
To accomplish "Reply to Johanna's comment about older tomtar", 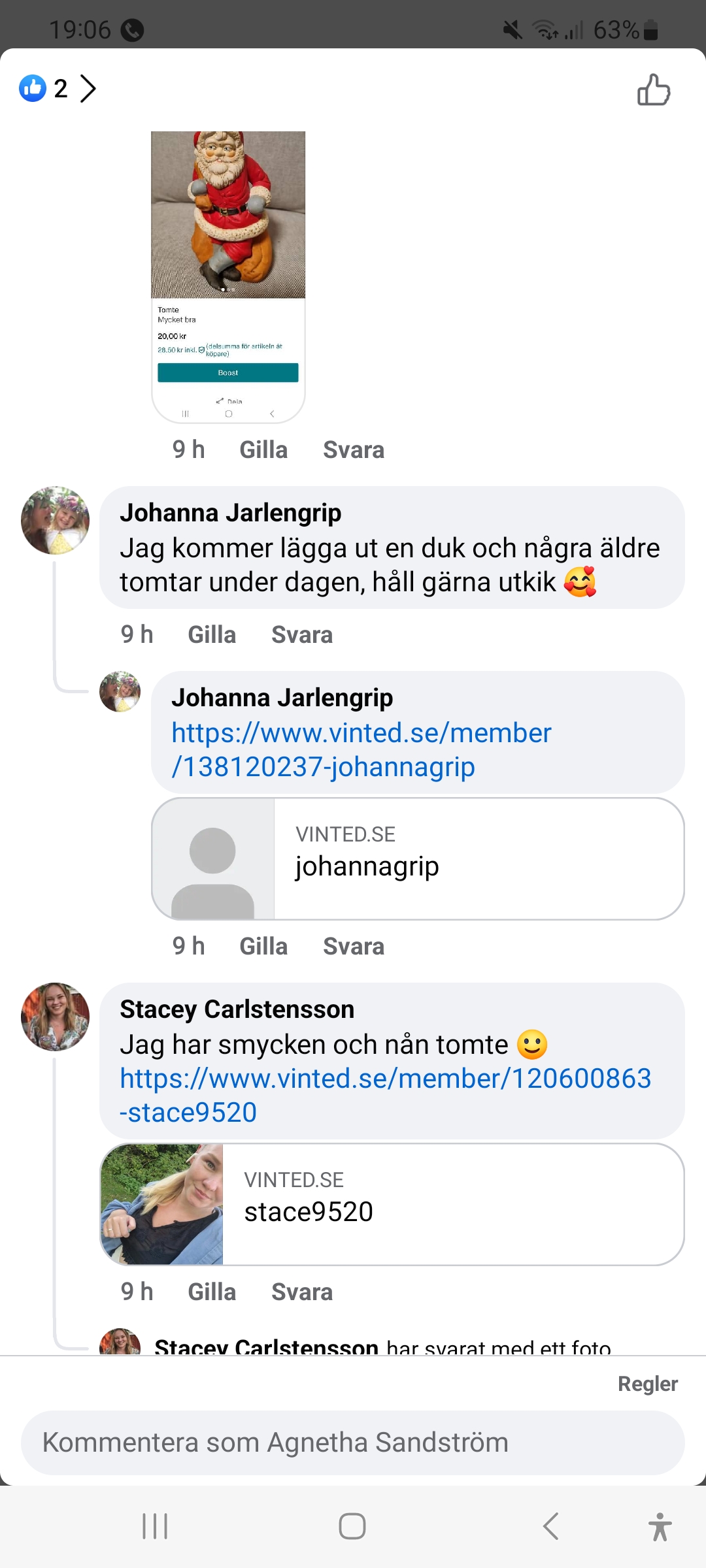I will tap(301, 635).
